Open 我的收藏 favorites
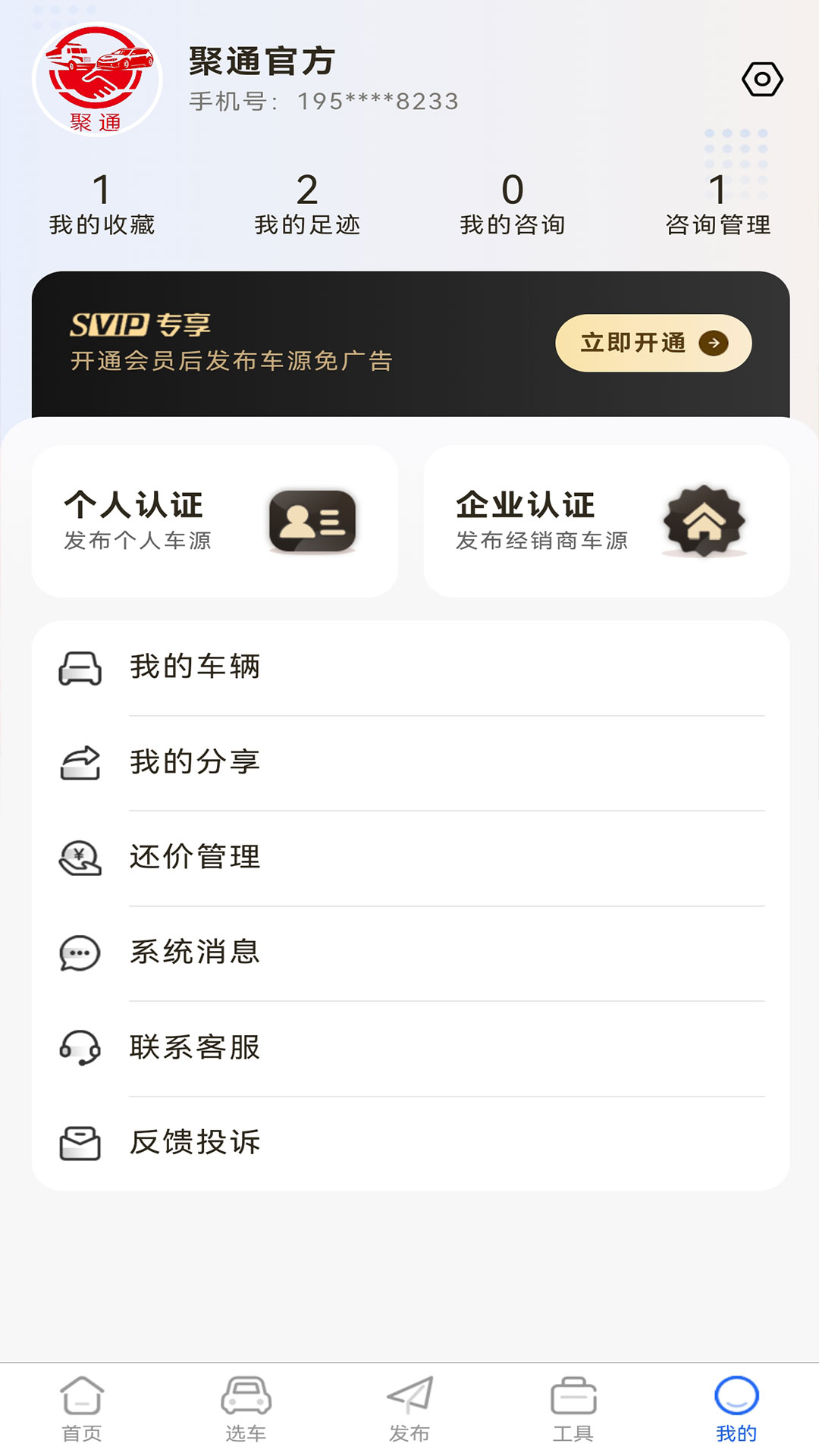Screen dimensions: 819x1456 tap(102, 205)
